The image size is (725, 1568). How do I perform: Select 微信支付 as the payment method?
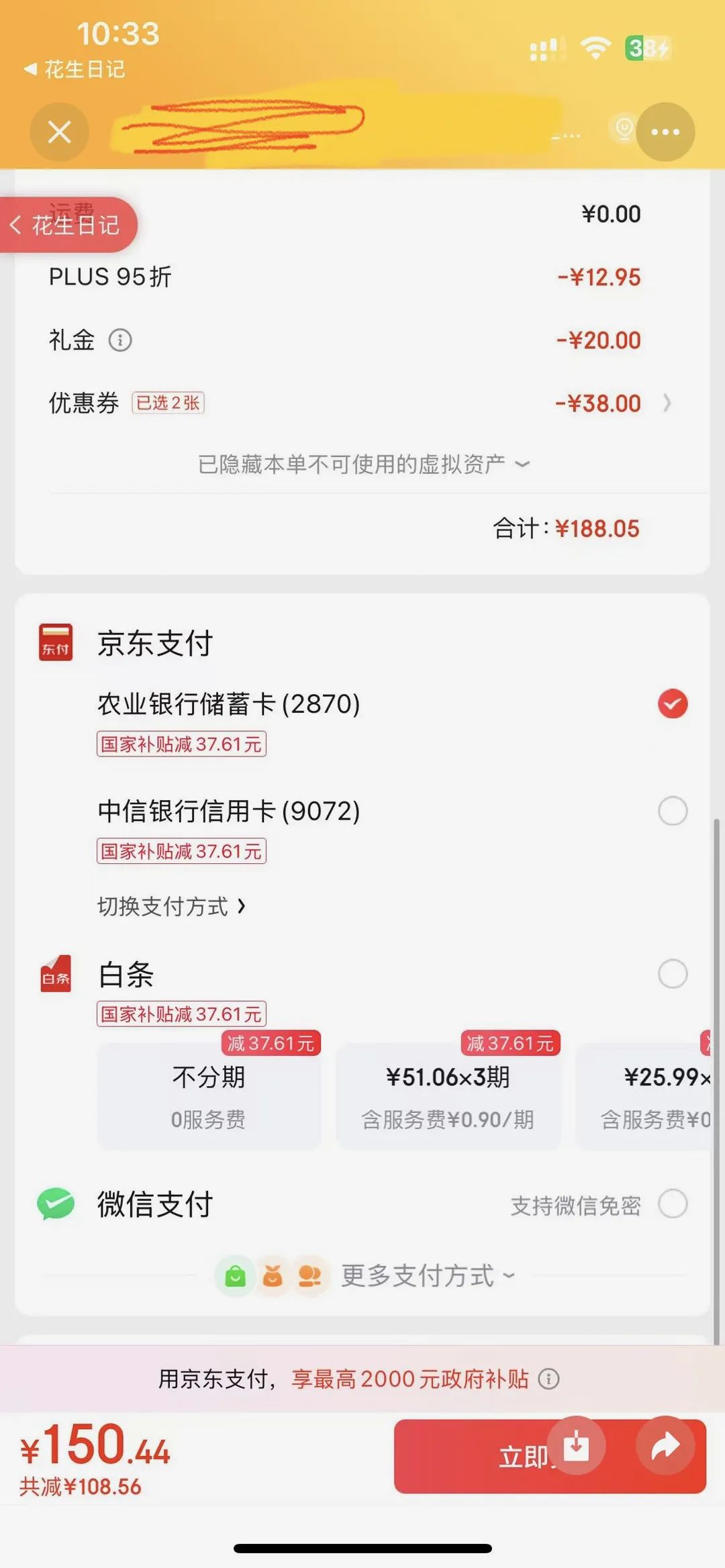672,1204
